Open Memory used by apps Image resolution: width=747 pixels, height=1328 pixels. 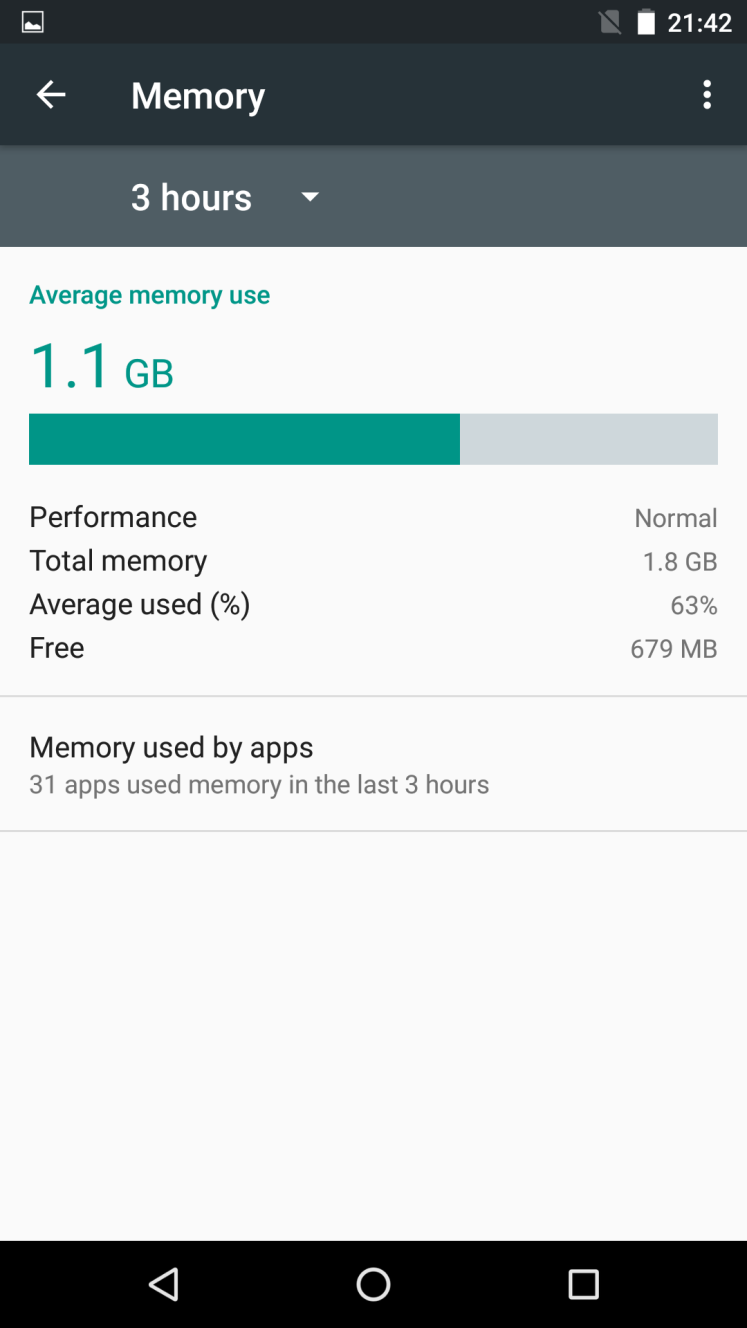click(x=373, y=764)
